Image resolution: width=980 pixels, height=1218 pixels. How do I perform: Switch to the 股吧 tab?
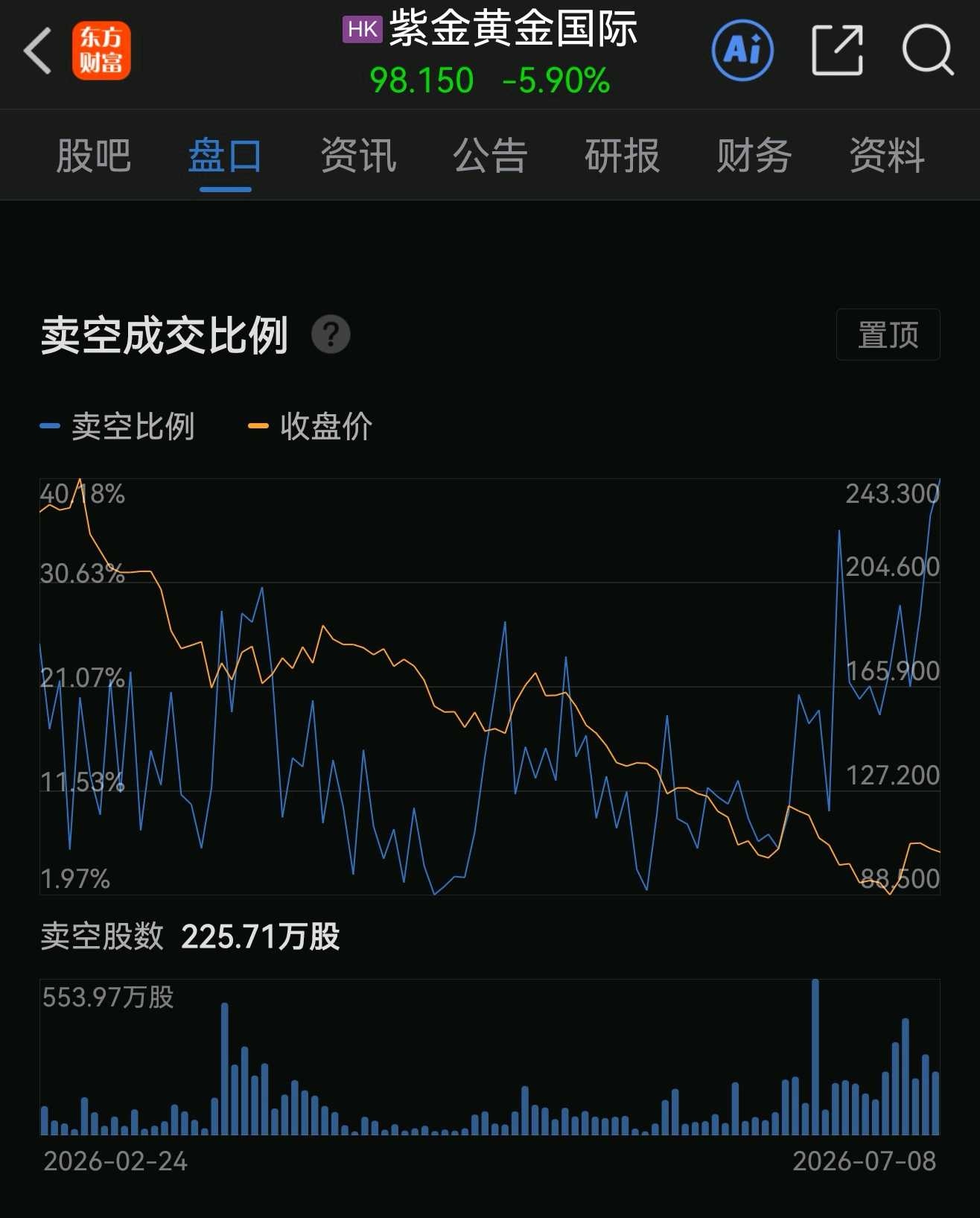[x=94, y=156]
